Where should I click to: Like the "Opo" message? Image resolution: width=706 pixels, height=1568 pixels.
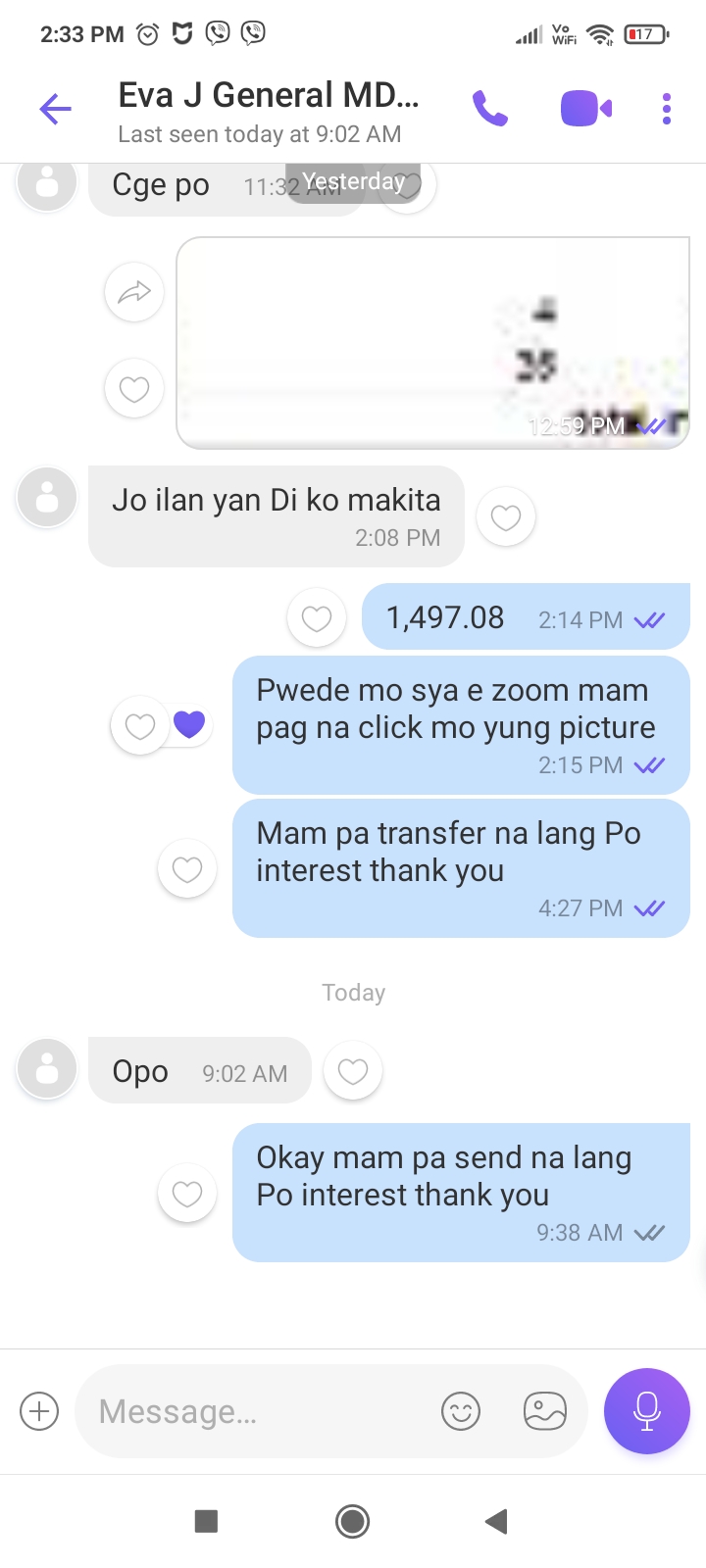353,1071
